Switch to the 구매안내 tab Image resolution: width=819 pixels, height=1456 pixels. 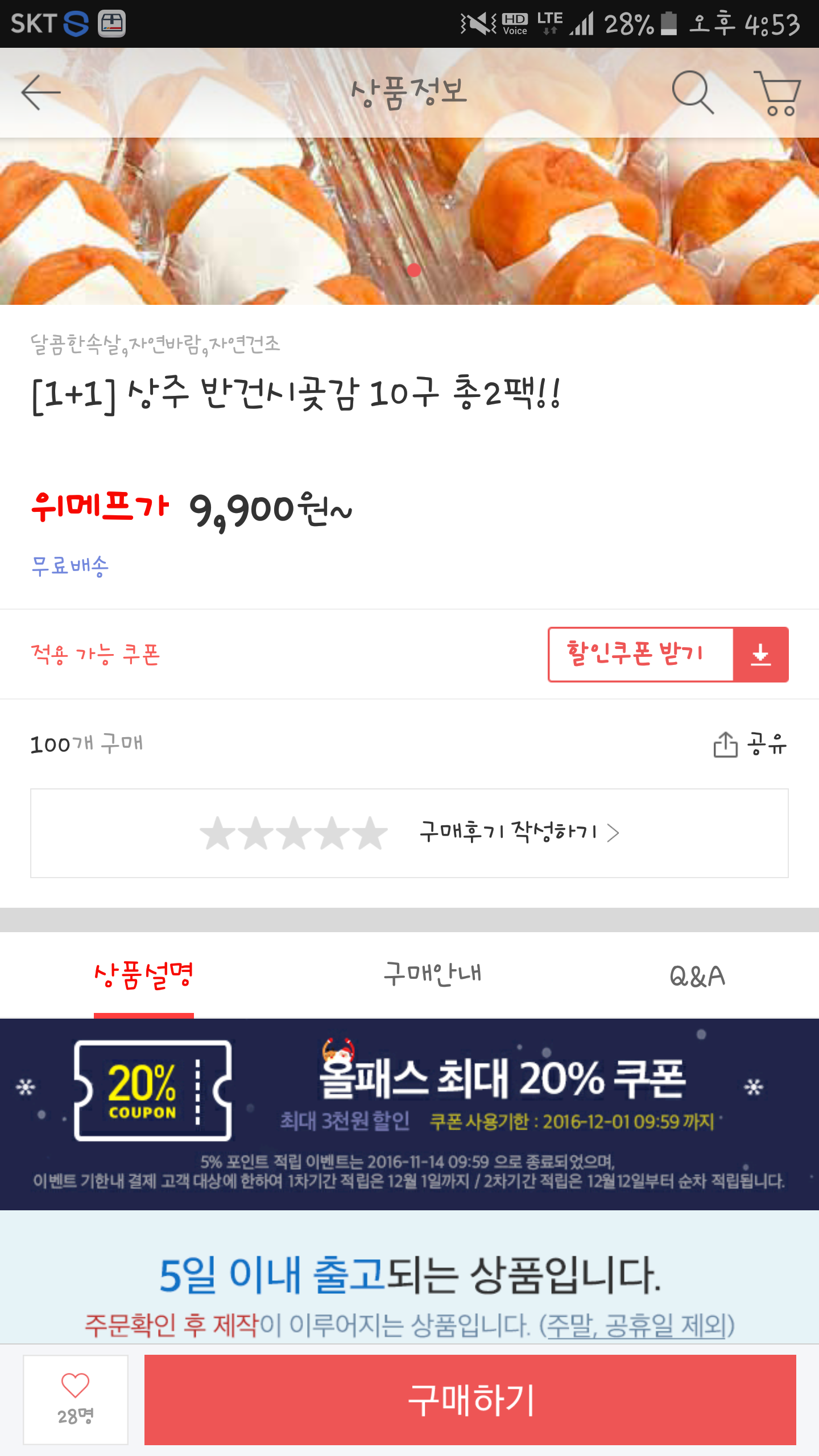432,975
